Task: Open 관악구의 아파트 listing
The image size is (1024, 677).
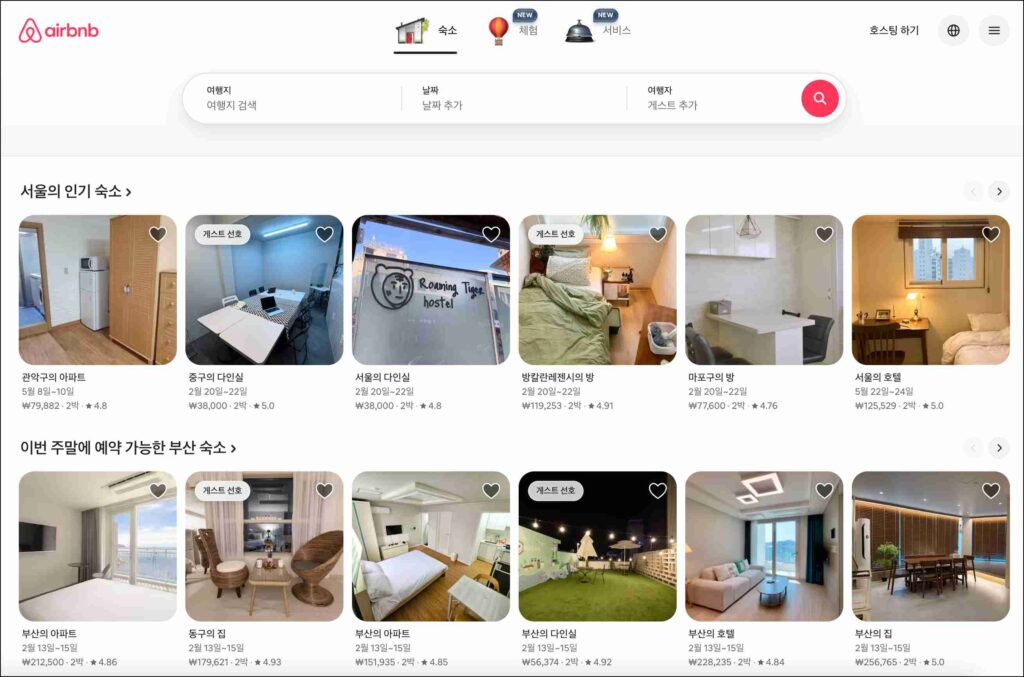Action: coord(97,290)
